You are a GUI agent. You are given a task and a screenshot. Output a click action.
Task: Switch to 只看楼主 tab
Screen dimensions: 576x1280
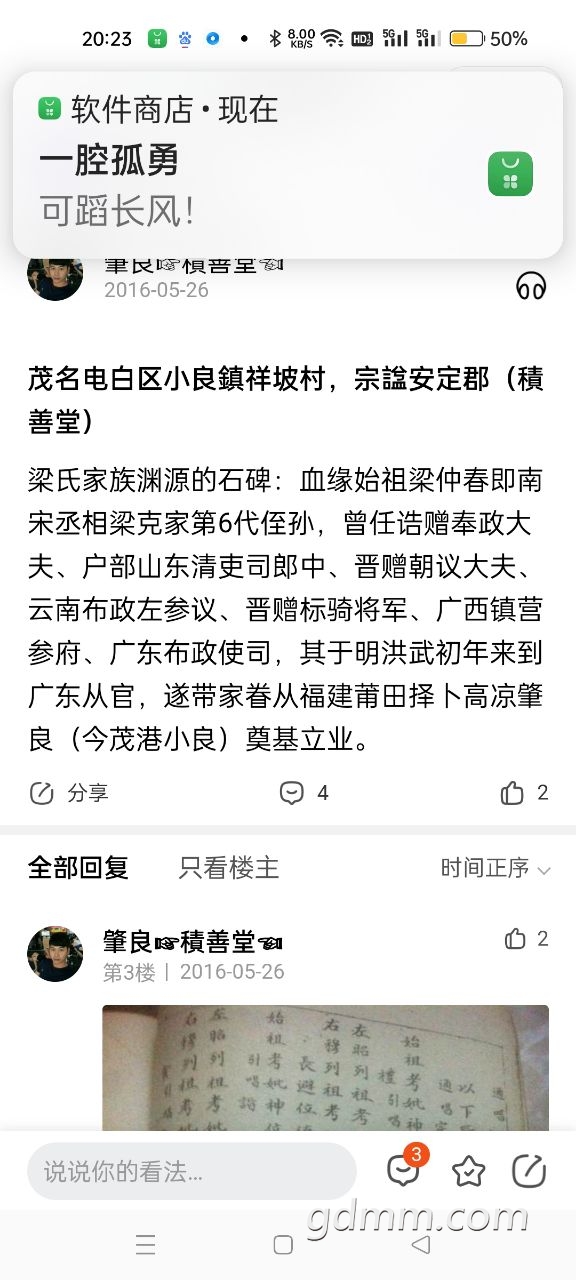tap(229, 867)
